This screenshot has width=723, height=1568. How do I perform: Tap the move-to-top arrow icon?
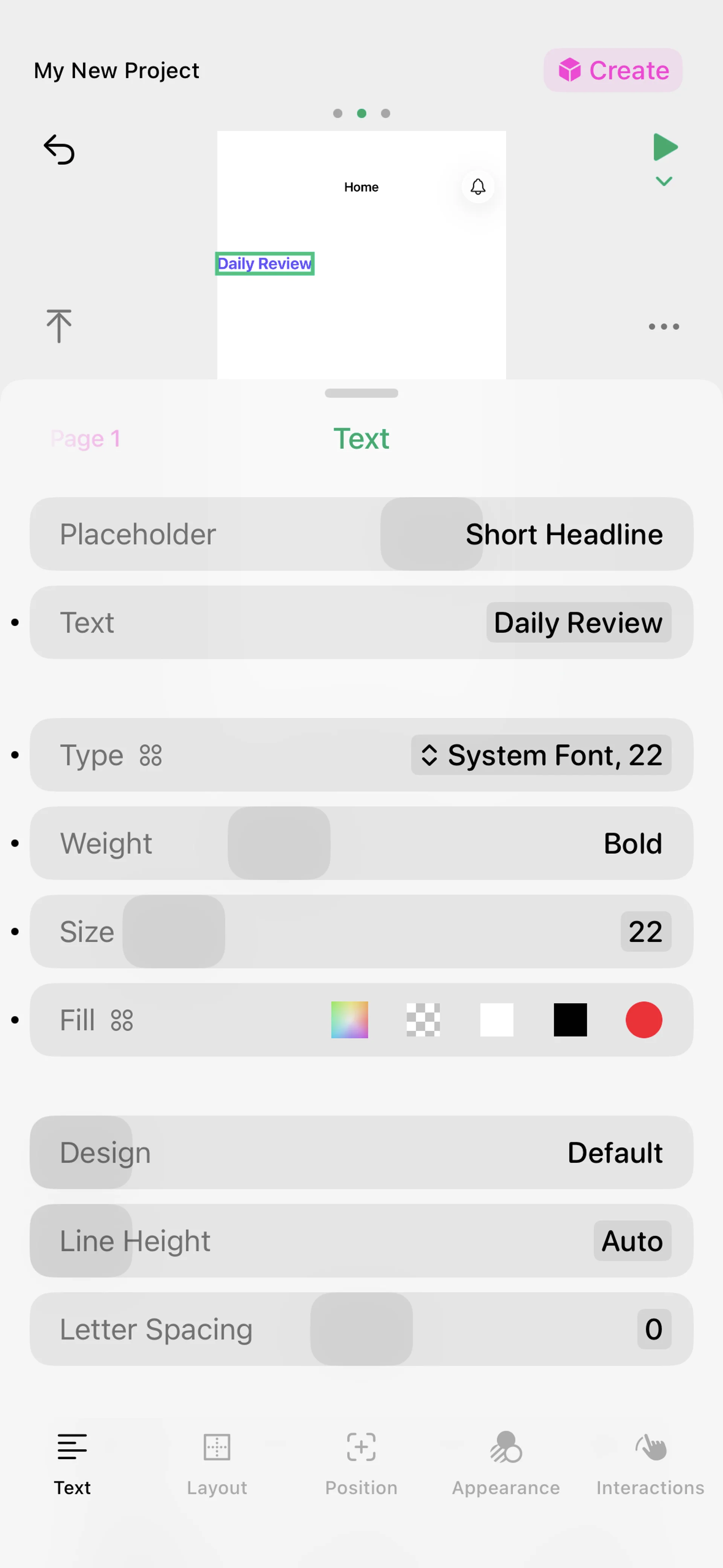[59, 326]
